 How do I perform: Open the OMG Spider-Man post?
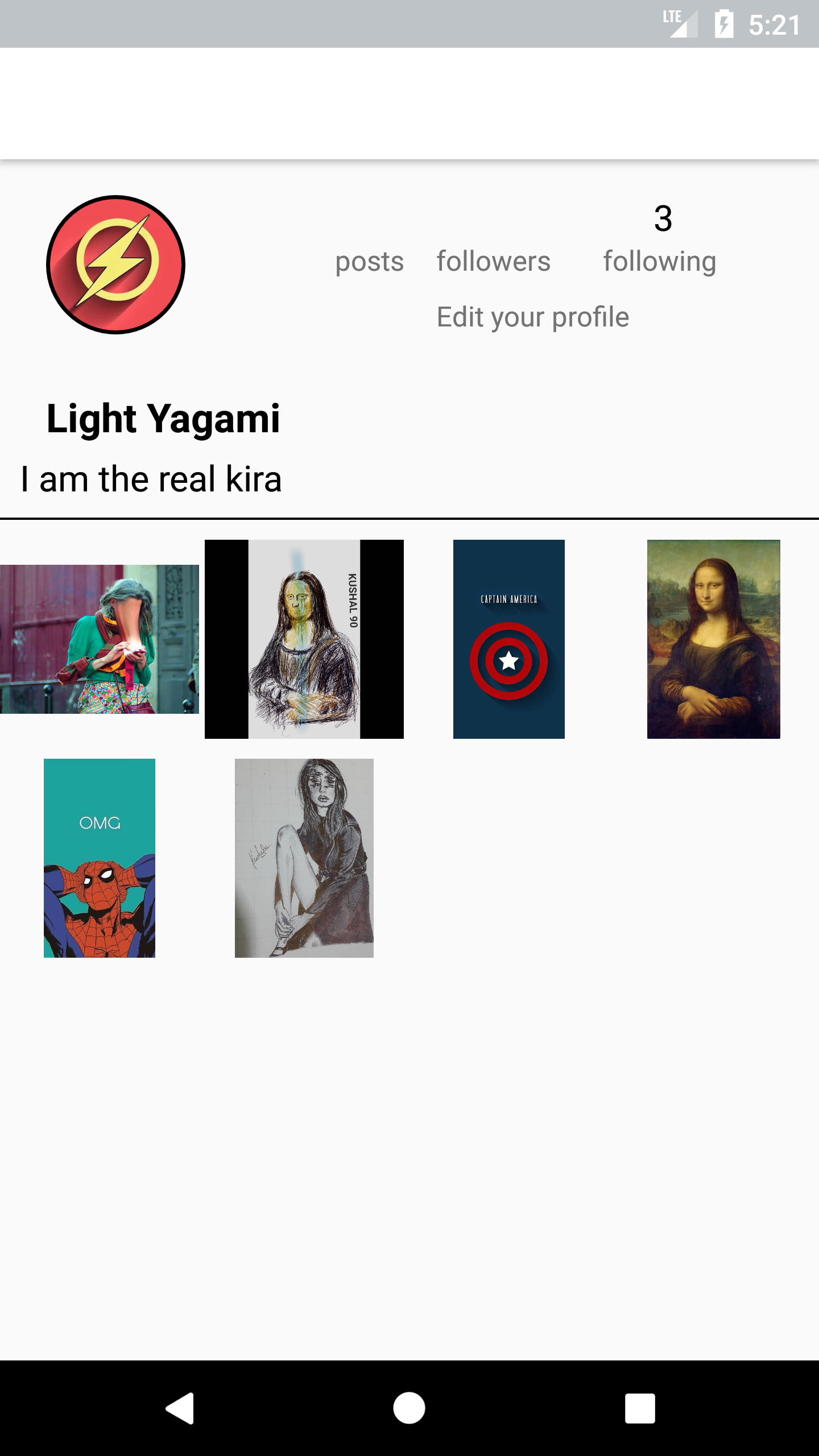click(x=100, y=857)
